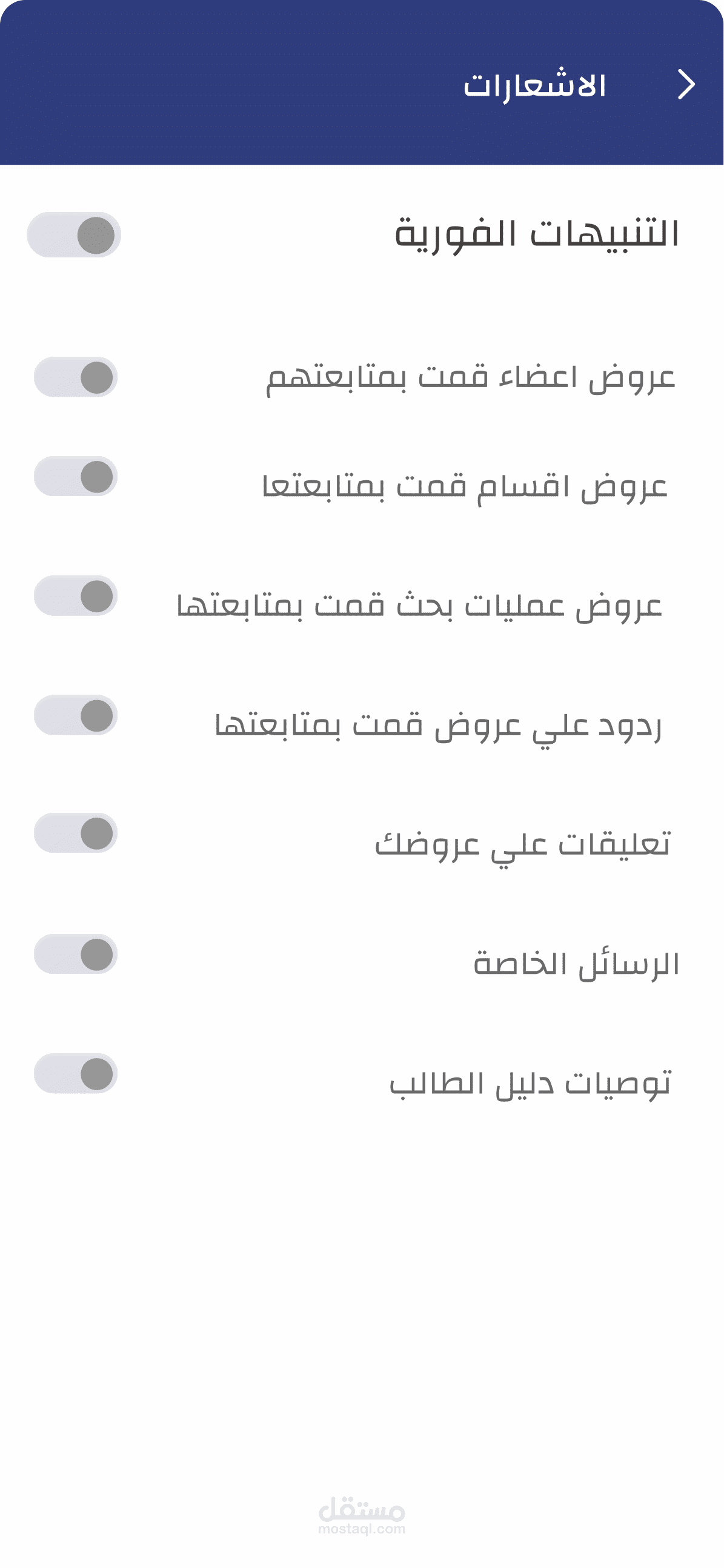Toggle the التنبيهات الفورية switch
724x1568 pixels.
pos(74,235)
